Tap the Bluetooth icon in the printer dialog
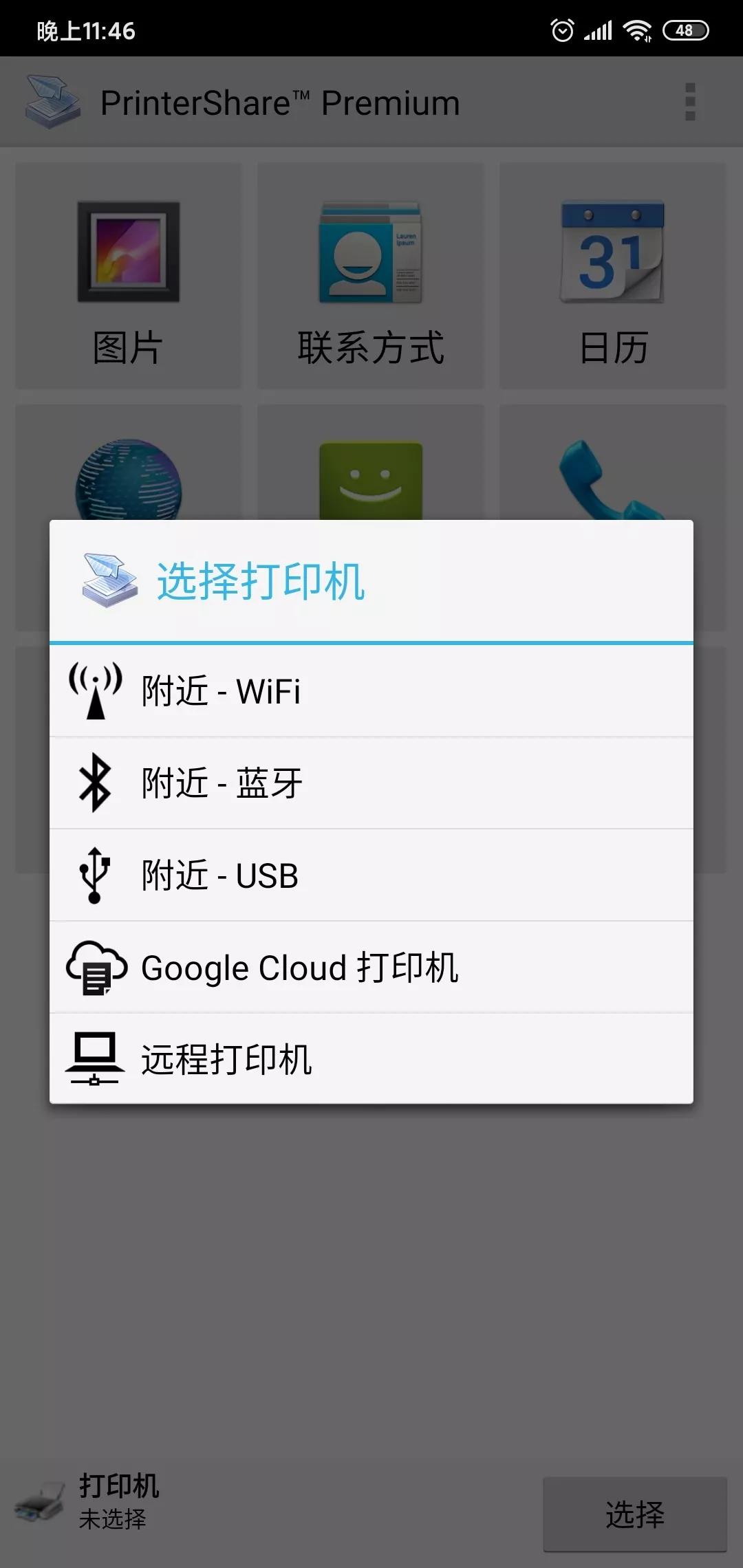The width and height of the screenshot is (743, 1568). coord(95,783)
